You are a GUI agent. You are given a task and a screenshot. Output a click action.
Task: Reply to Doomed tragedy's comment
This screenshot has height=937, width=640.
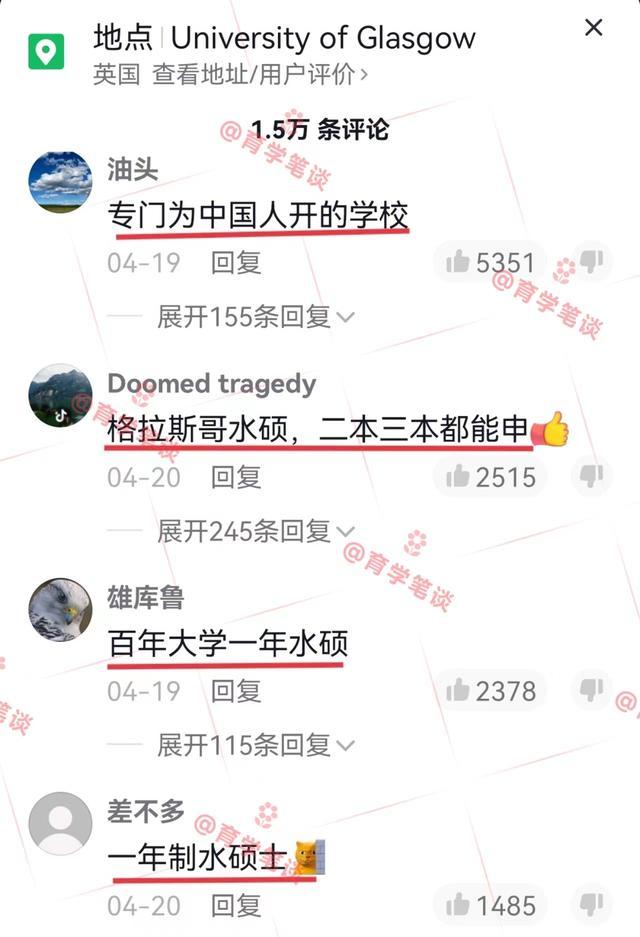(x=236, y=478)
